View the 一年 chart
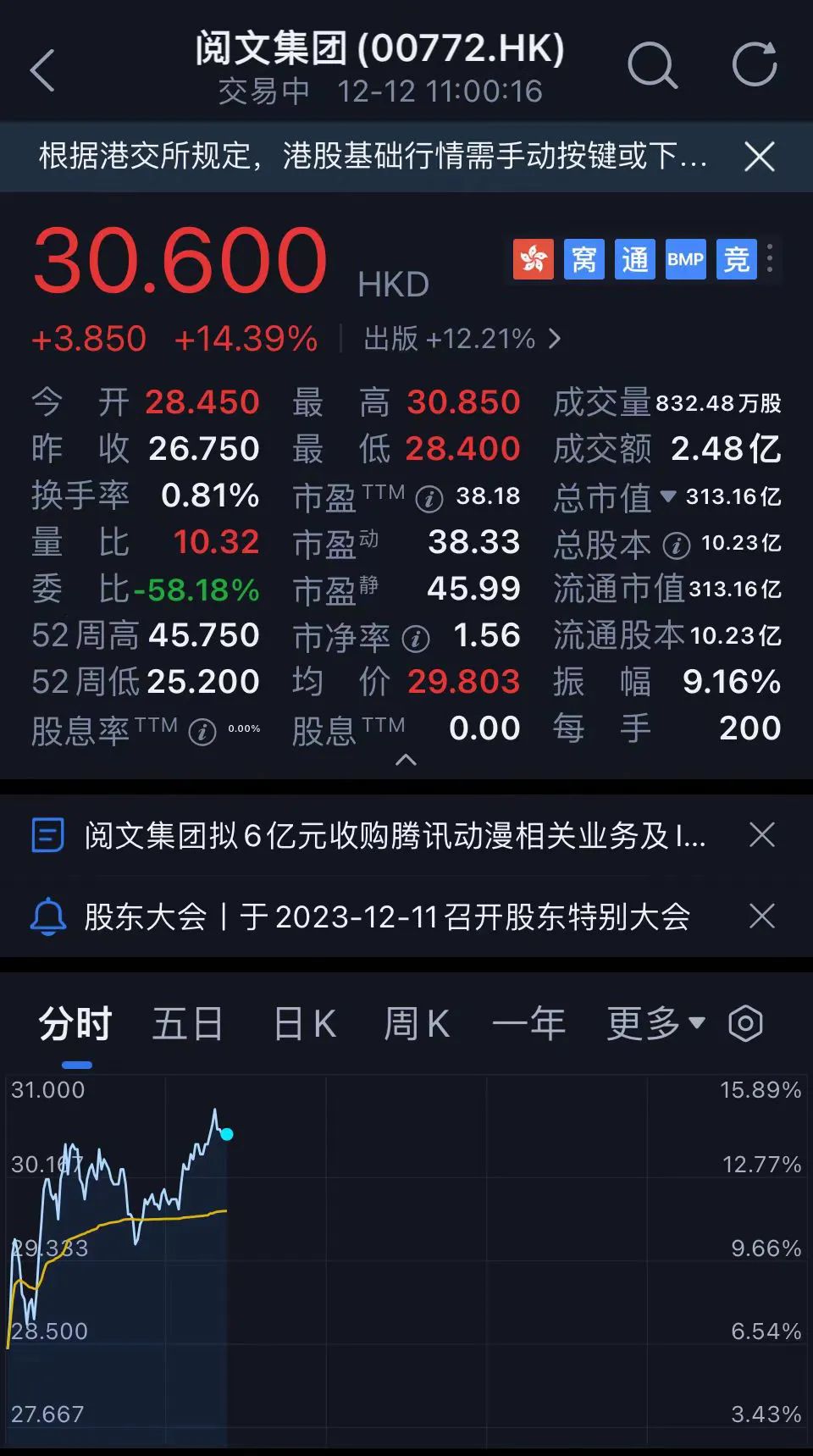Screen dimensions: 813x1456 tap(528, 1024)
